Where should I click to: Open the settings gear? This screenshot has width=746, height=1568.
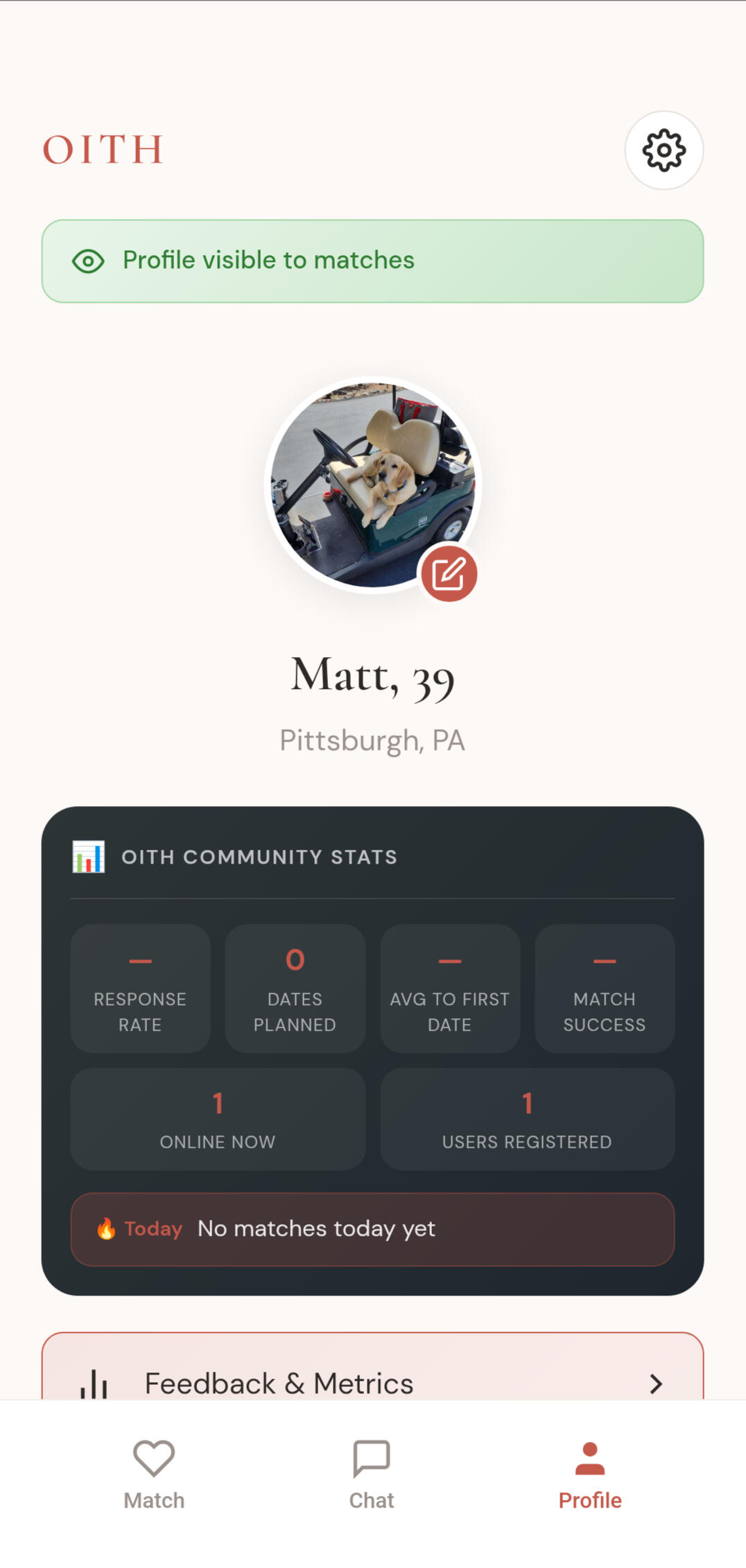[x=663, y=150]
